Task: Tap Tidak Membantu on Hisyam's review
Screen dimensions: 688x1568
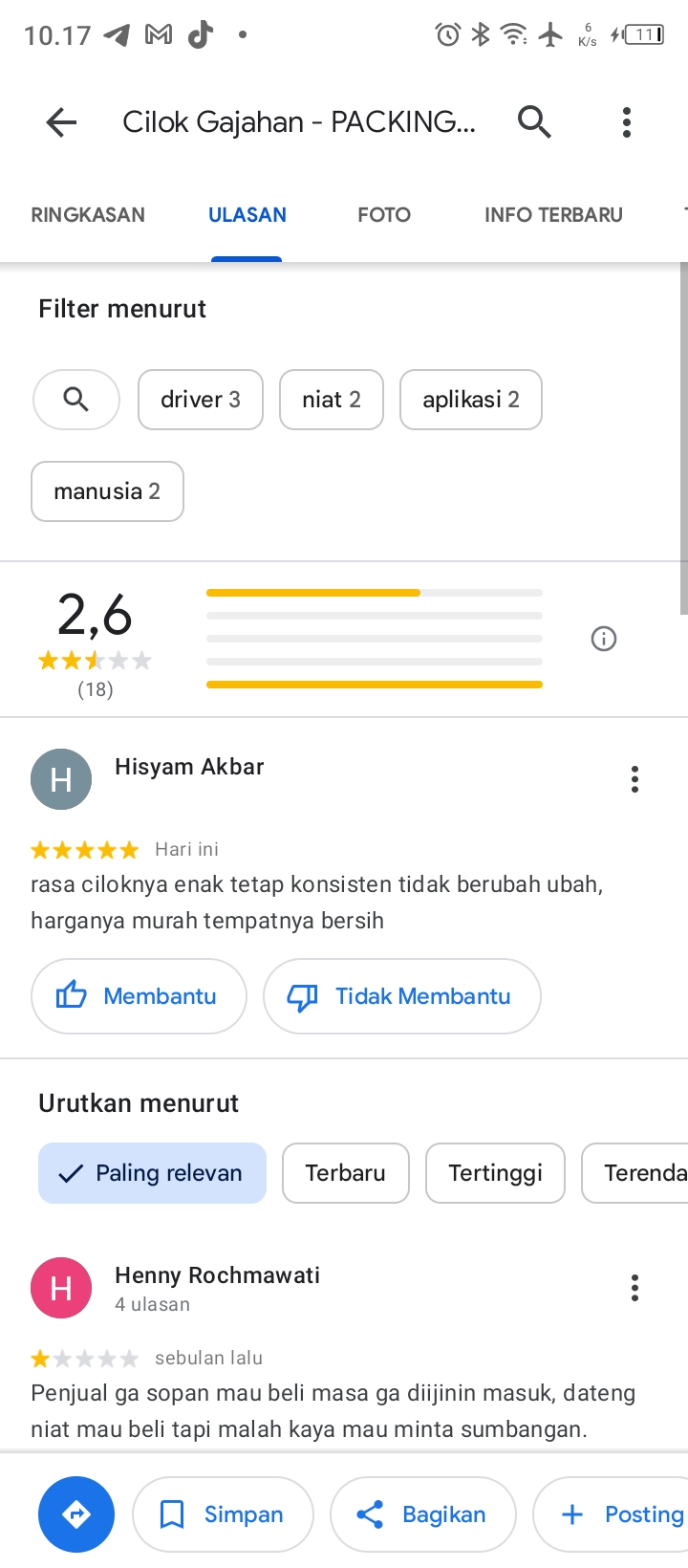Action: coord(401,996)
